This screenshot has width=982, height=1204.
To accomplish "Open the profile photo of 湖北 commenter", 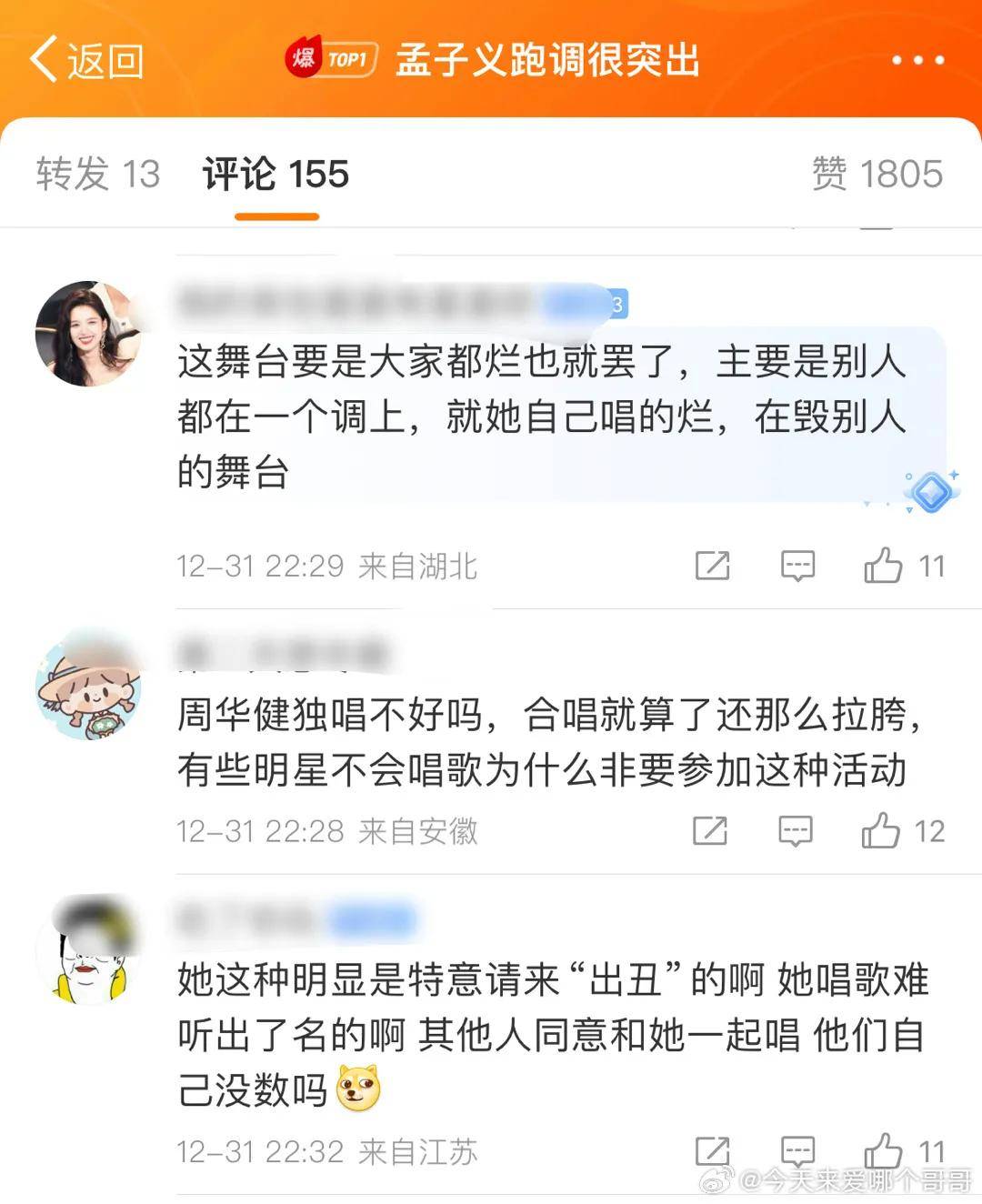I will tap(88, 334).
